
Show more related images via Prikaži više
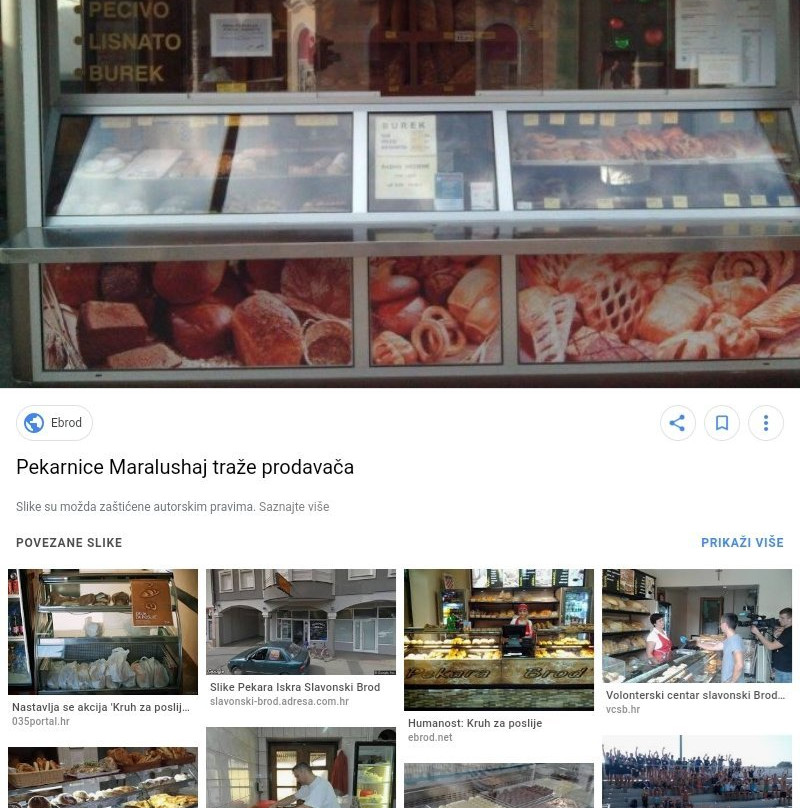tap(742, 542)
